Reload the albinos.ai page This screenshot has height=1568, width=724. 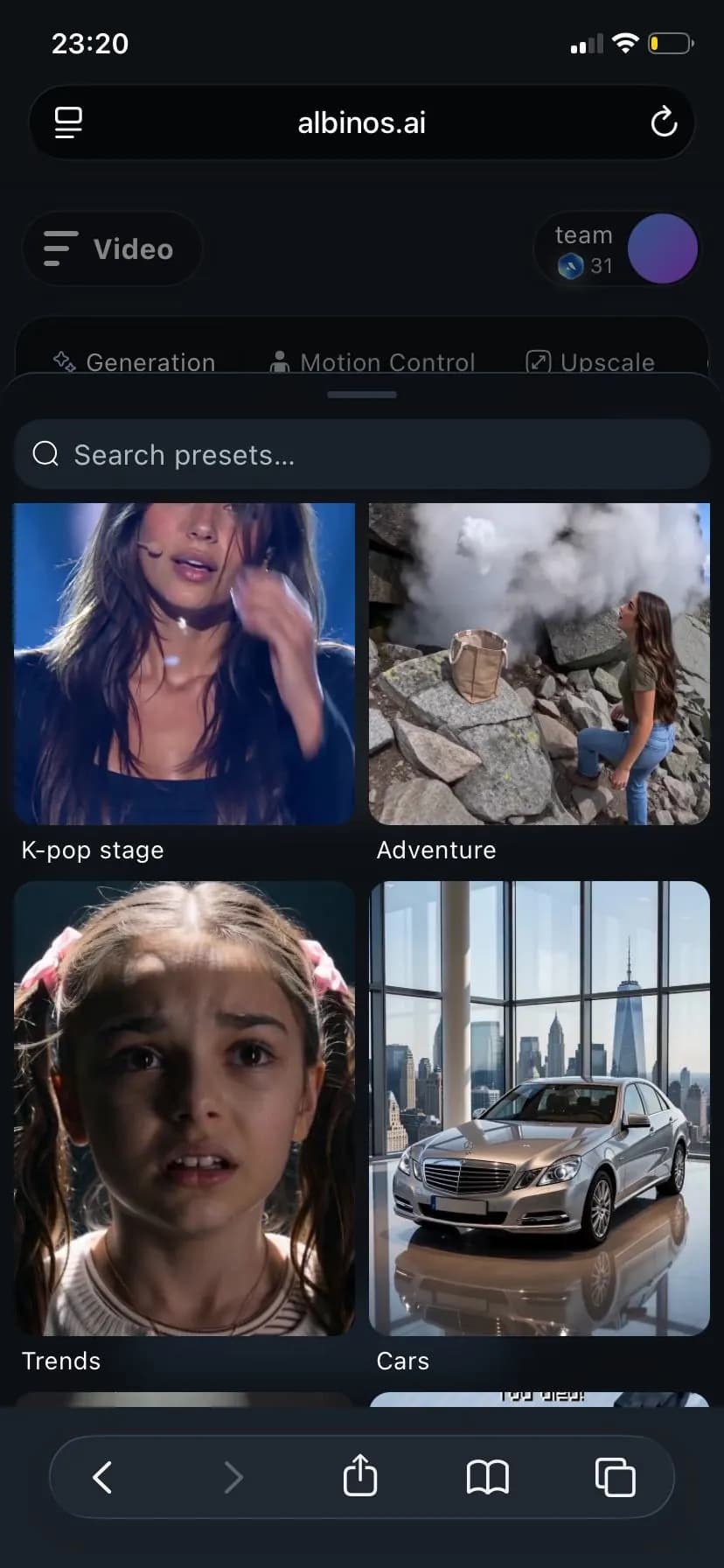point(665,122)
